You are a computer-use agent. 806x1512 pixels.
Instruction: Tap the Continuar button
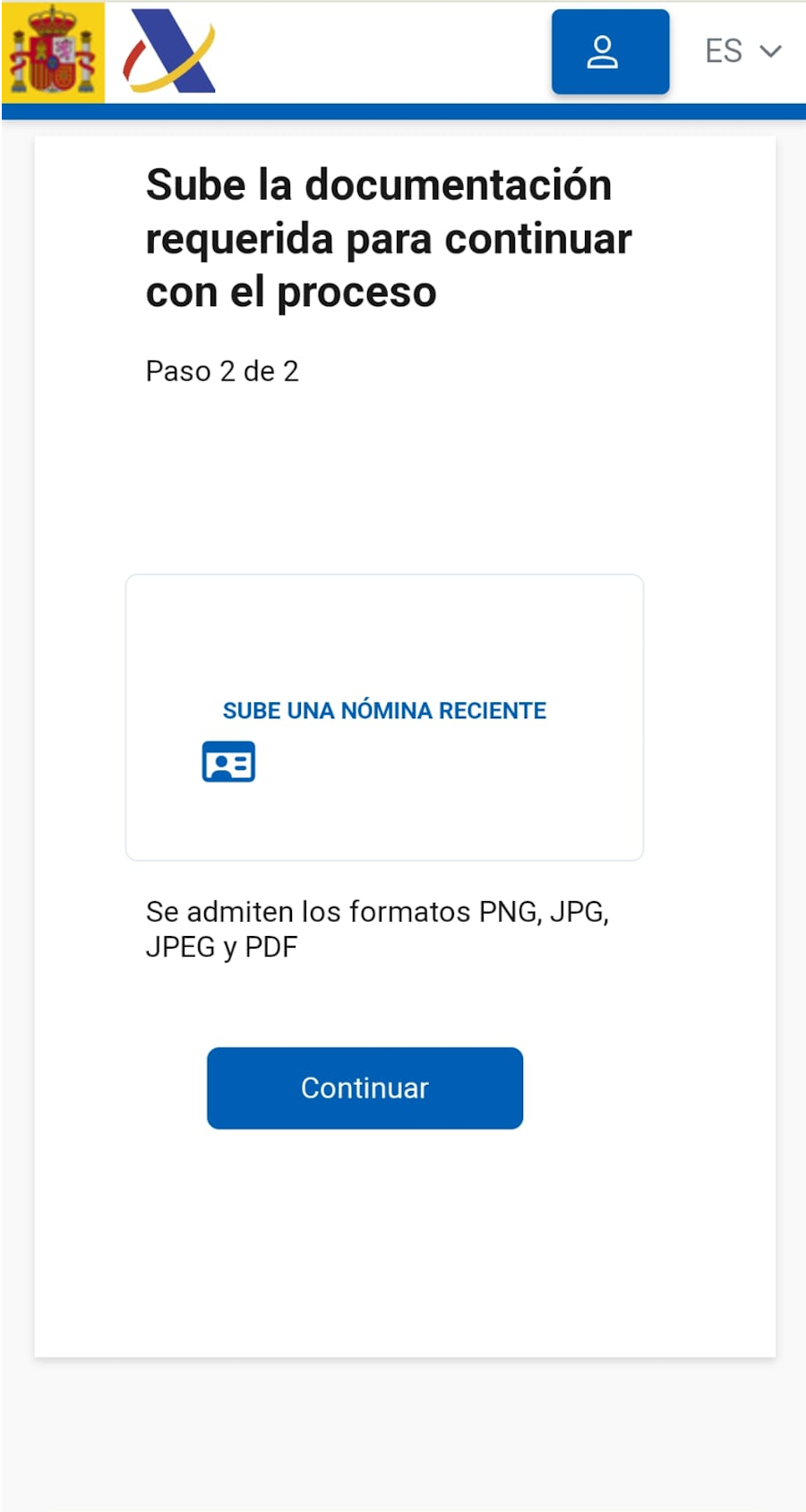coord(364,1087)
